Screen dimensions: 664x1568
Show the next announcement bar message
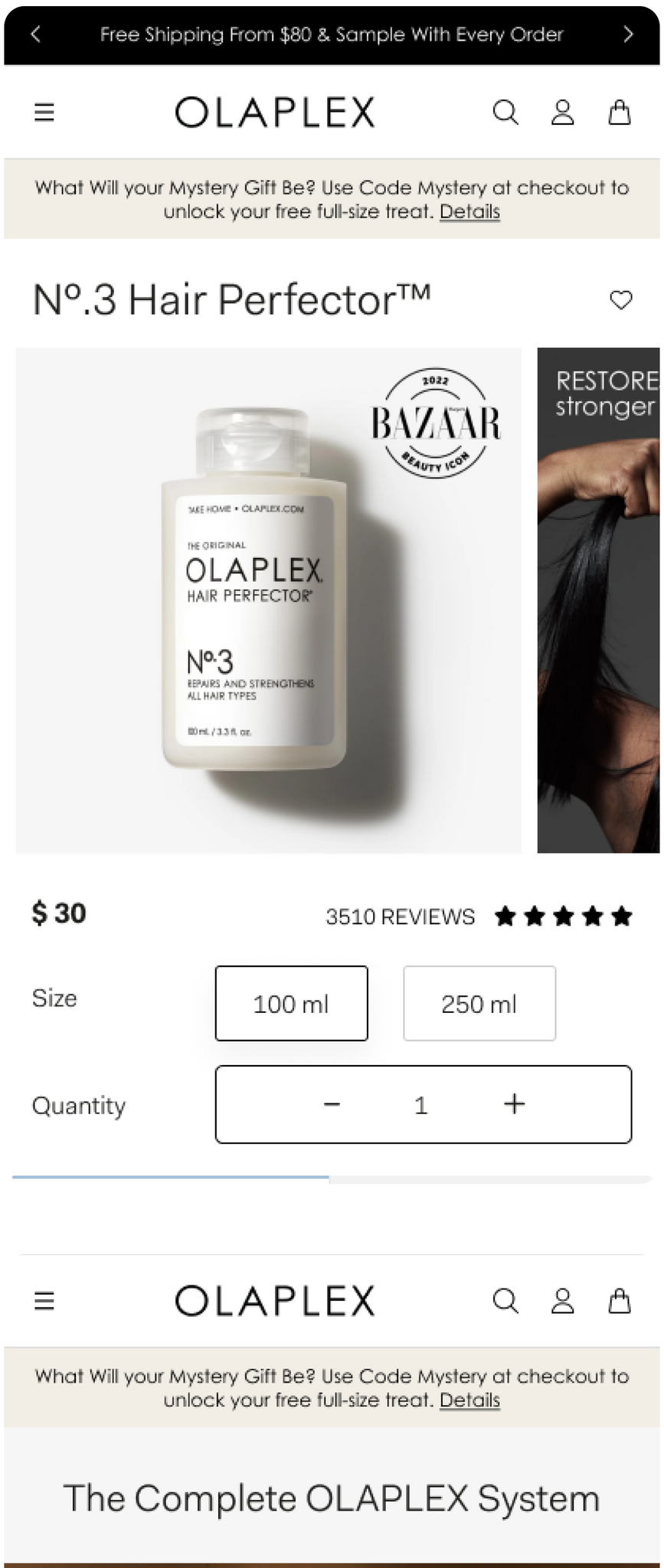tap(628, 34)
